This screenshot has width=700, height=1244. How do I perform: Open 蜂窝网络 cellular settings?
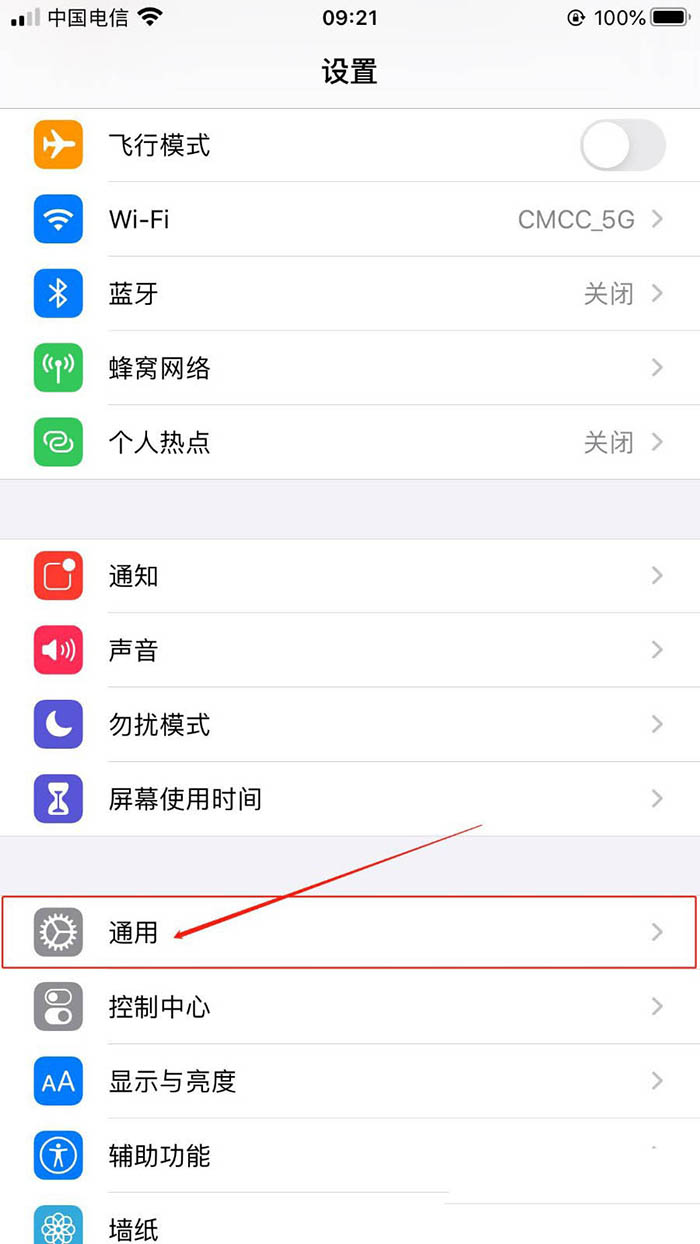tap(350, 367)
